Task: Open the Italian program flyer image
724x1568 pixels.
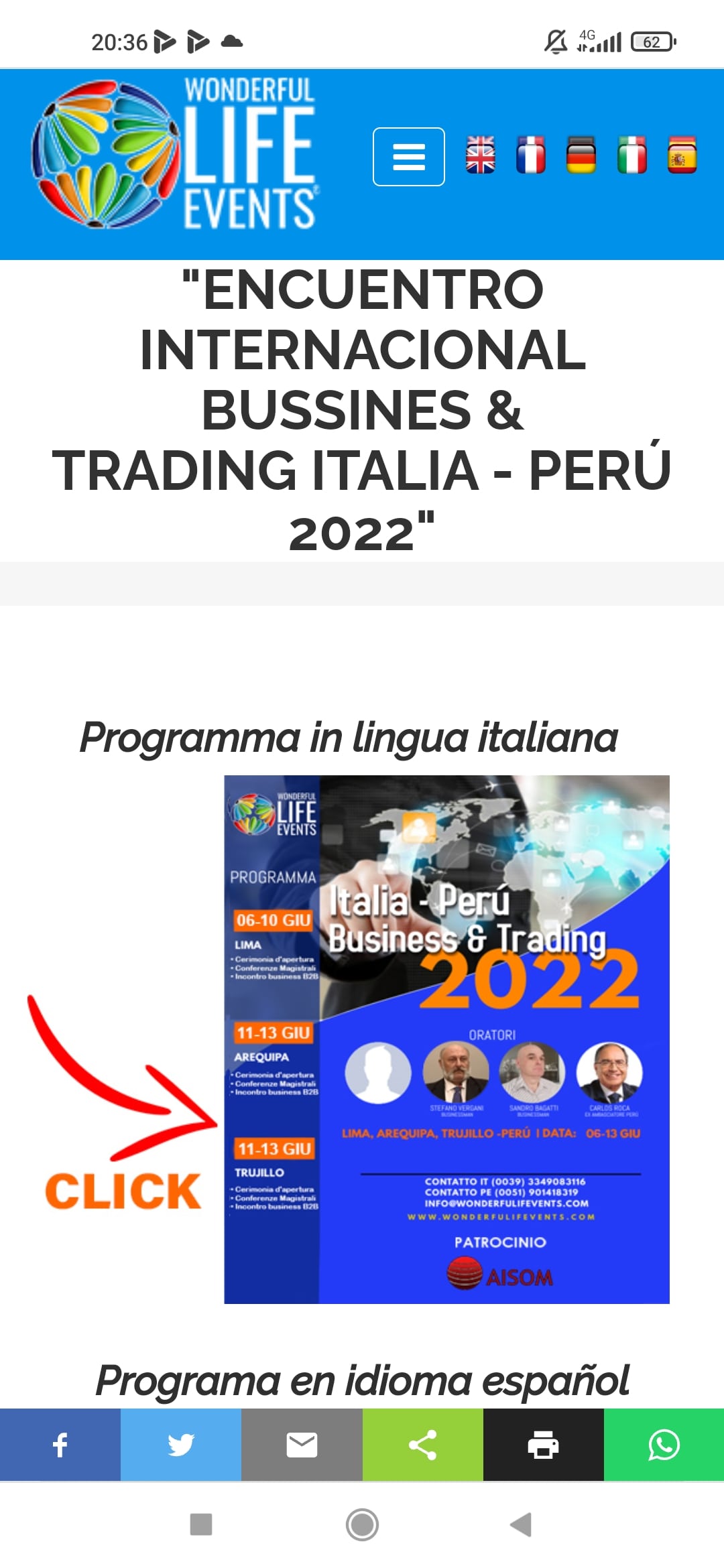Action: pyautogui.click(x=446, y=1039)
